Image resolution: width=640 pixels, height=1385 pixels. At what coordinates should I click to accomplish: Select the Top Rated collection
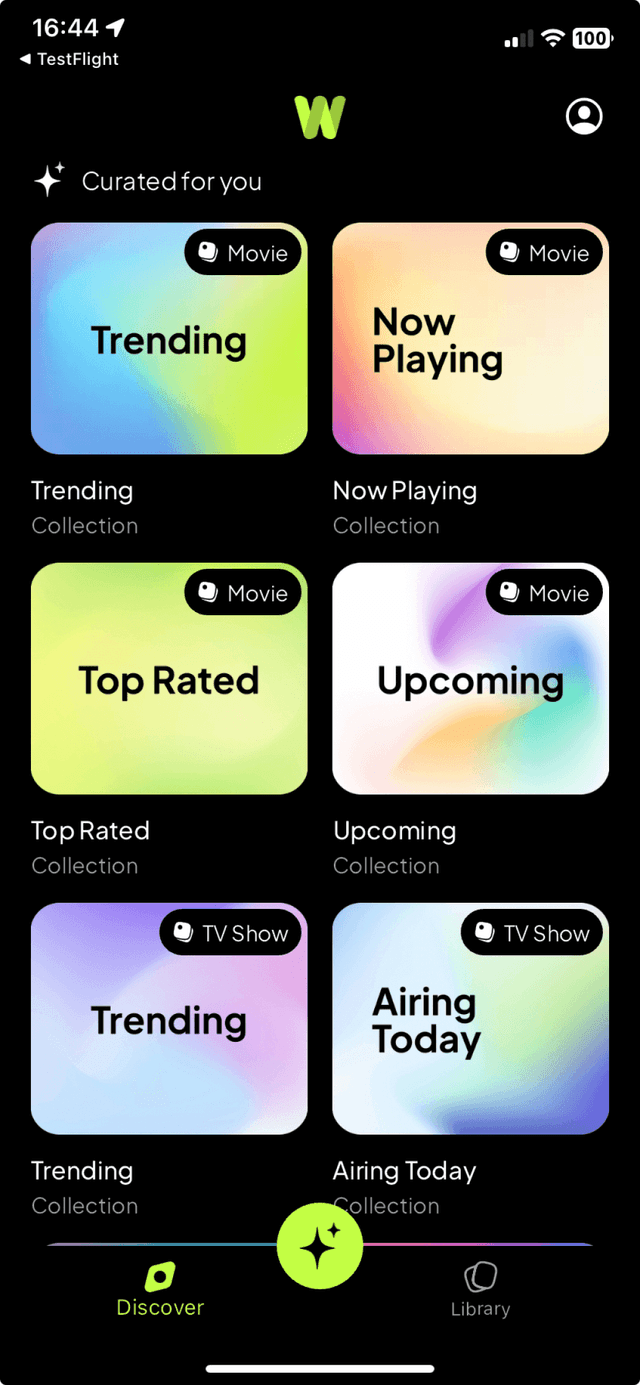169,678
